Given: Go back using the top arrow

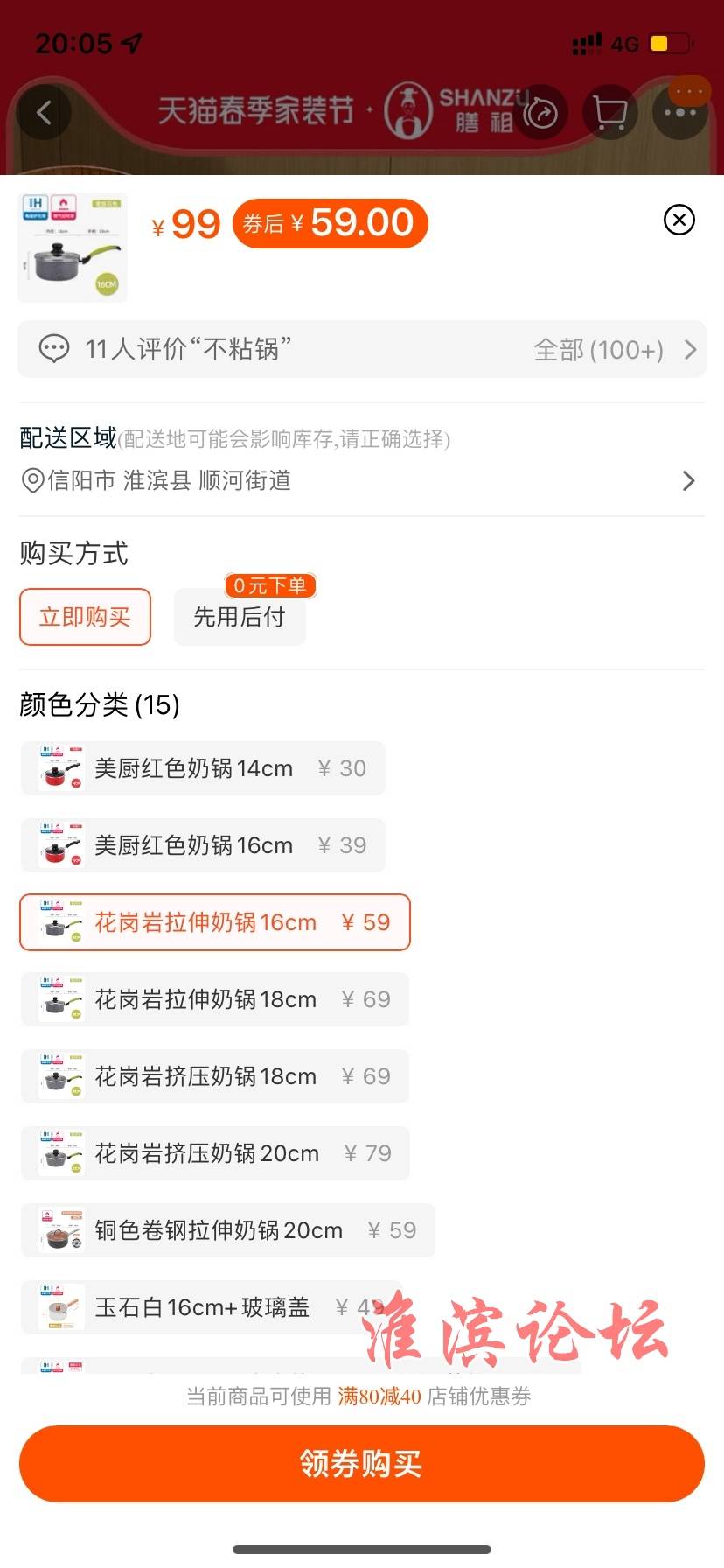Looking at the screenshot, I should click(44, 112).
